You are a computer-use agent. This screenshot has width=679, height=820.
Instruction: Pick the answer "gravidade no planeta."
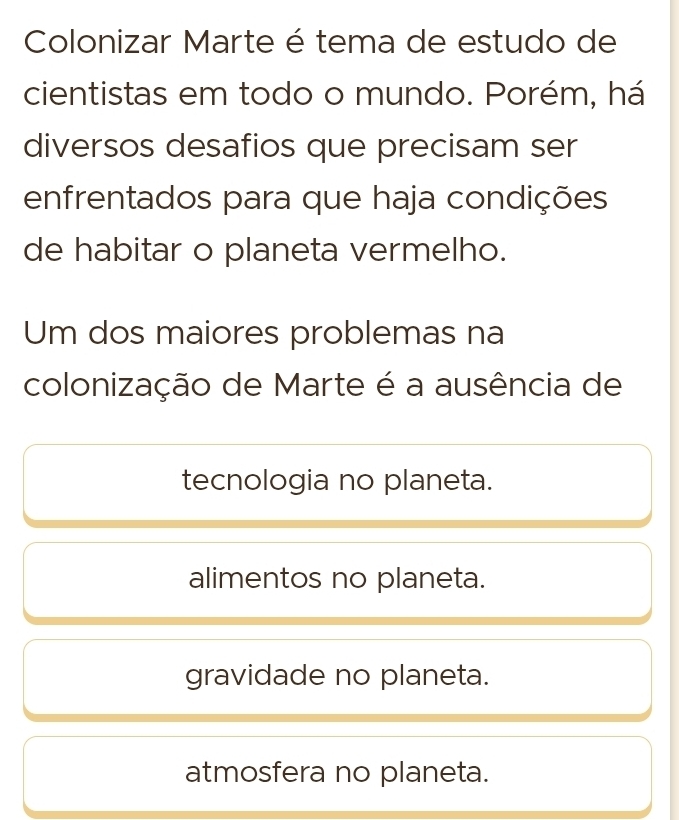click(338, 676)
